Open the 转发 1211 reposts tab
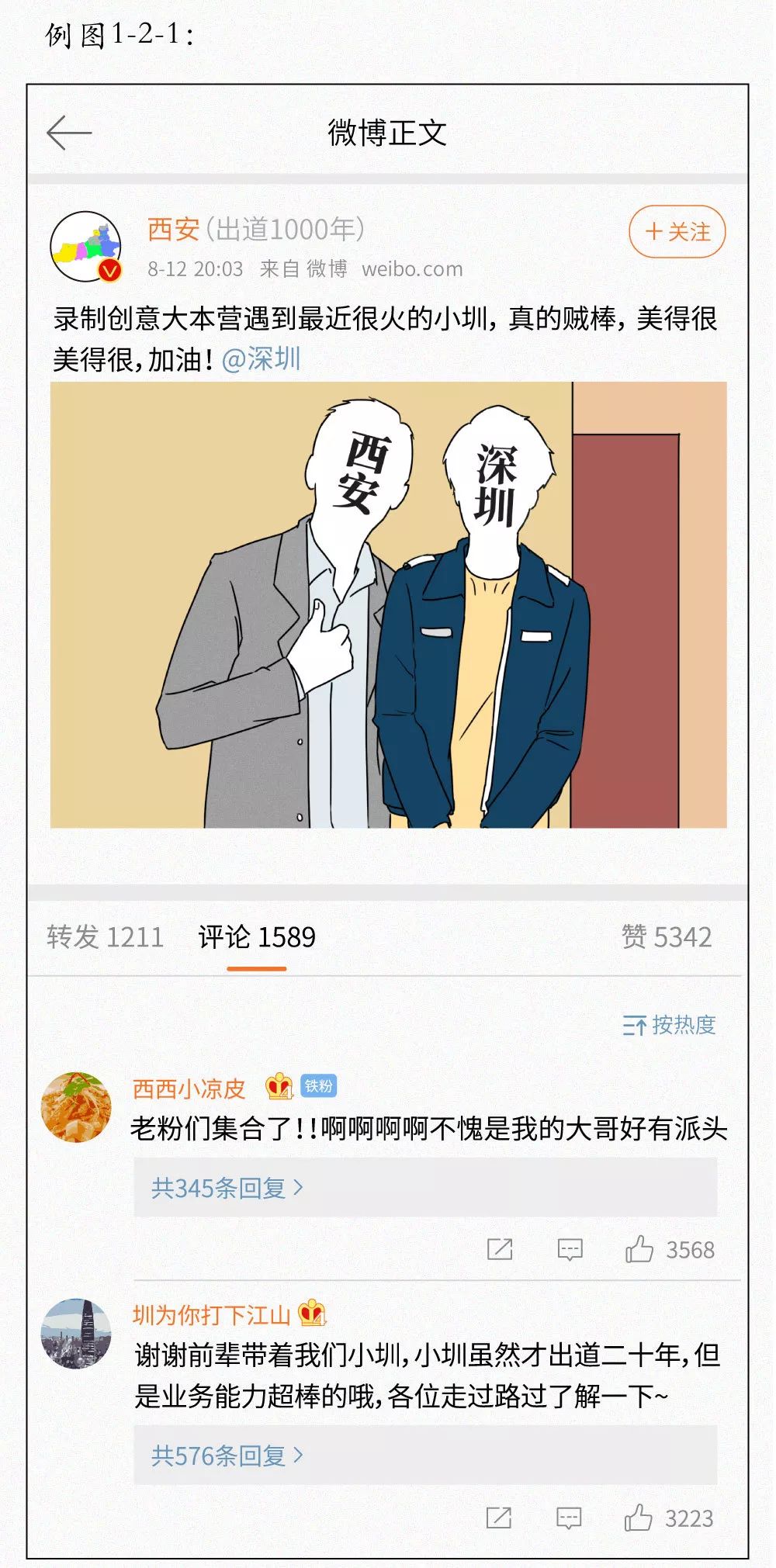Image resolution: width=776 pixels, height=1568 pixels. [x=106, y=937]
